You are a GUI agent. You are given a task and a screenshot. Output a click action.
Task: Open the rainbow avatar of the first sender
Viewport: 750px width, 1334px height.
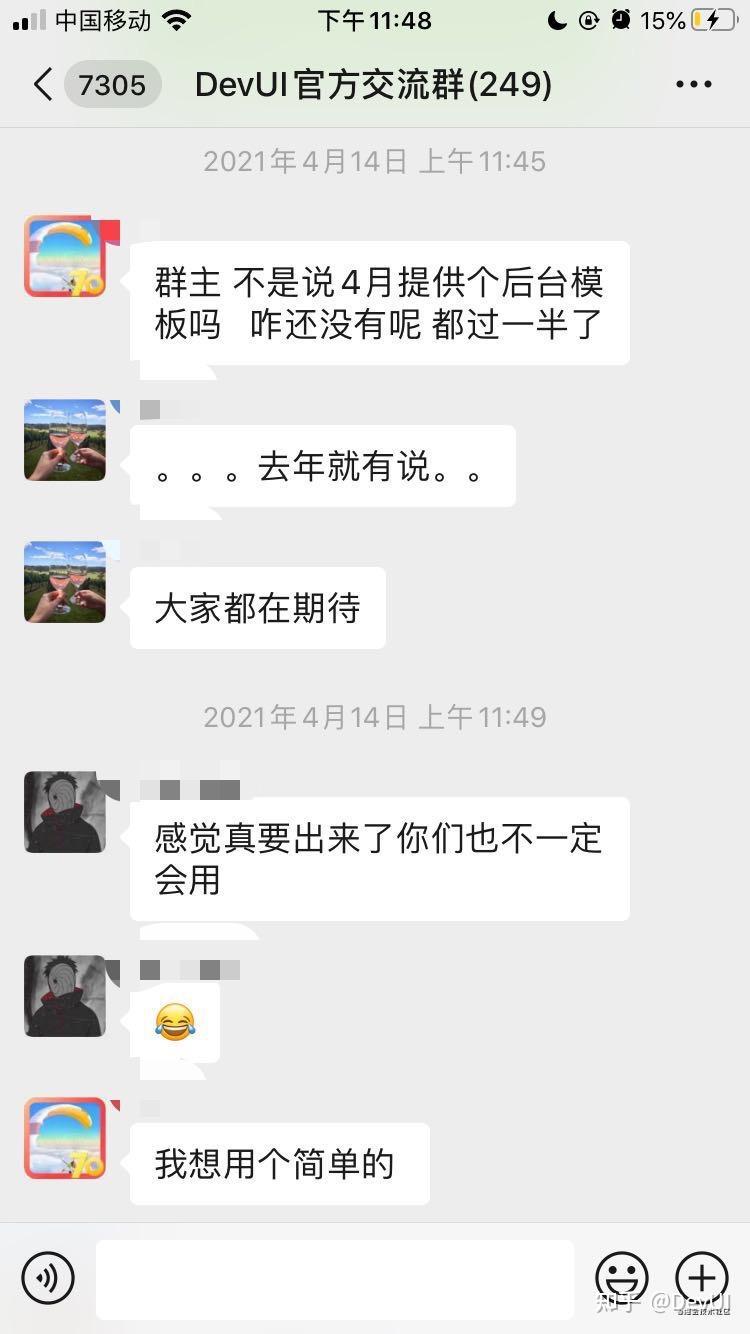(x=65, y=256)
